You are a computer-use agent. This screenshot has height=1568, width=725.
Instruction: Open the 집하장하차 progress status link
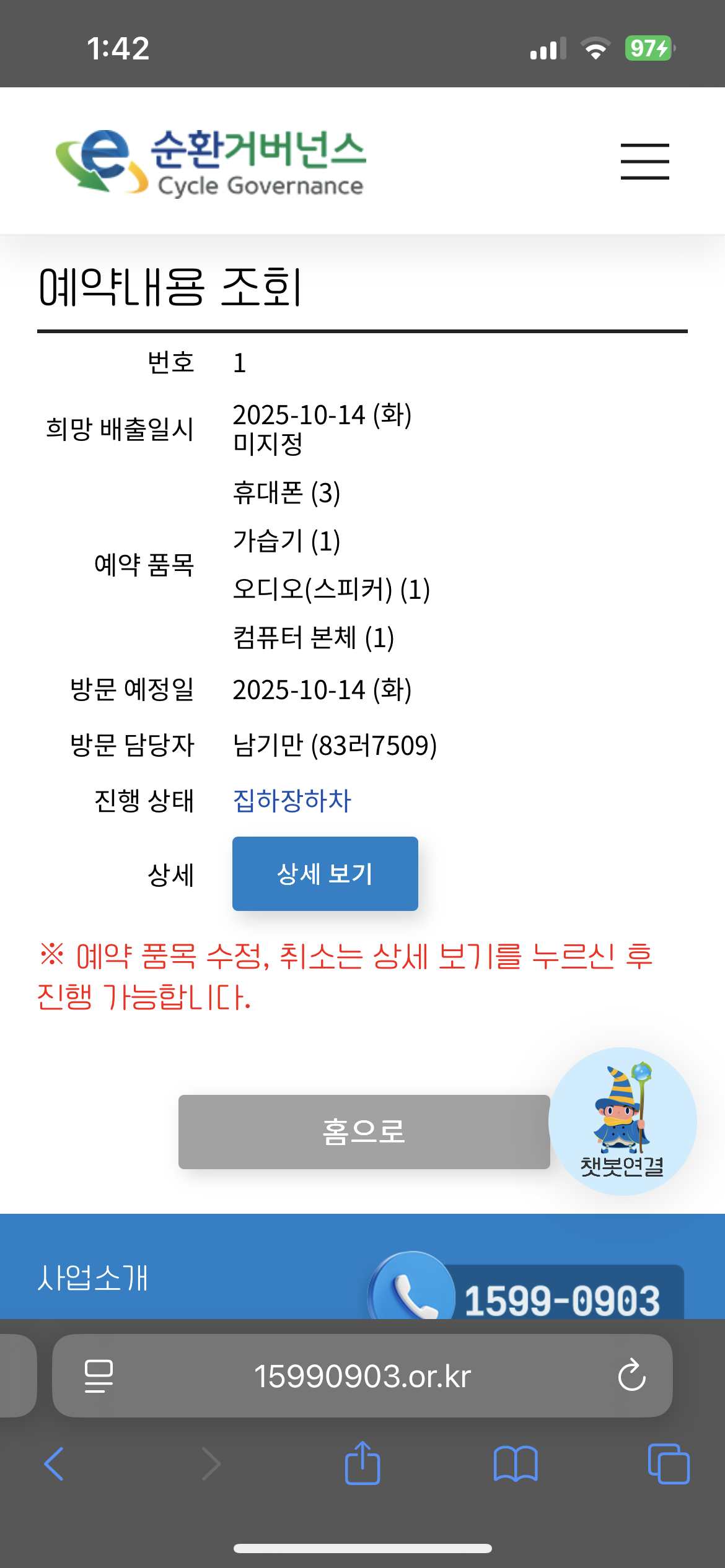click(x=292, y=801)
